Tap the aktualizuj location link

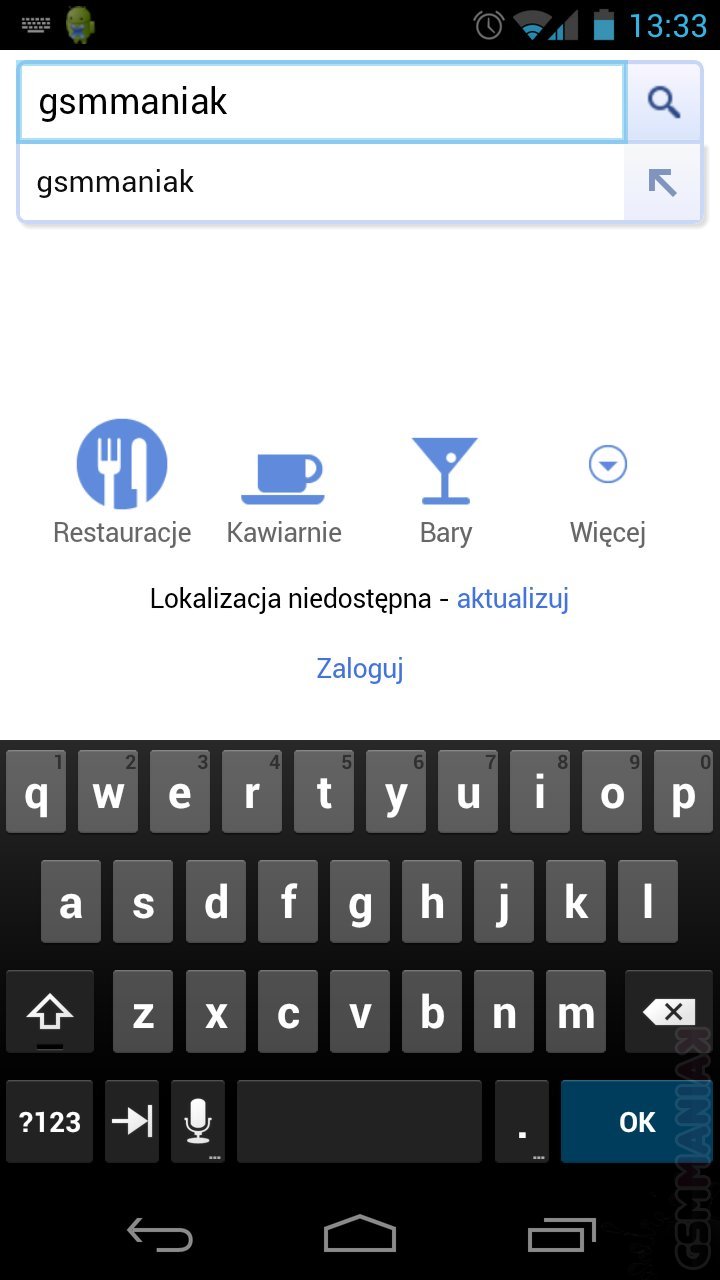(x=512, y=599)
